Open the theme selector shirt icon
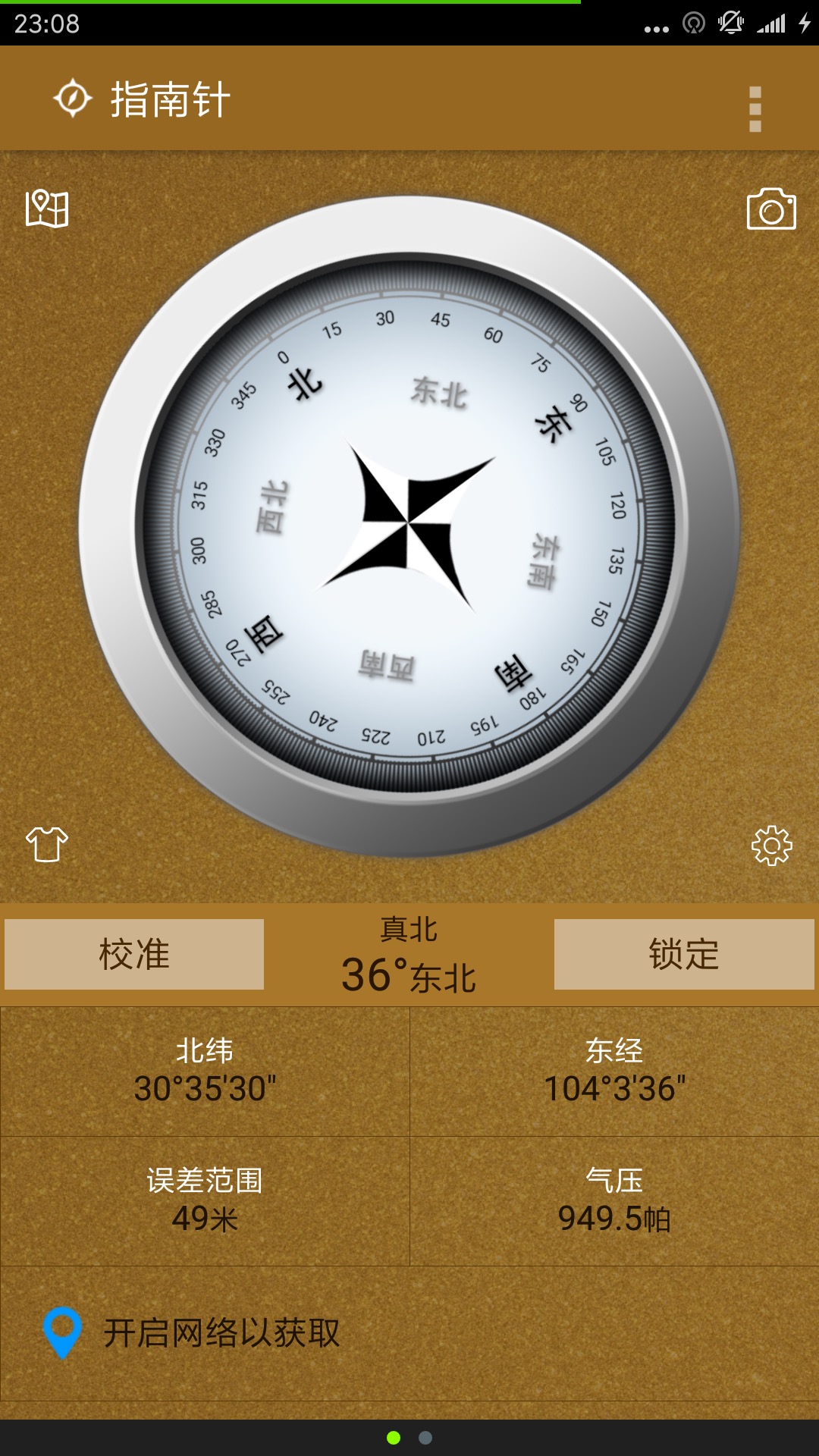819x1456 pixels. click(x=47, y=846)
